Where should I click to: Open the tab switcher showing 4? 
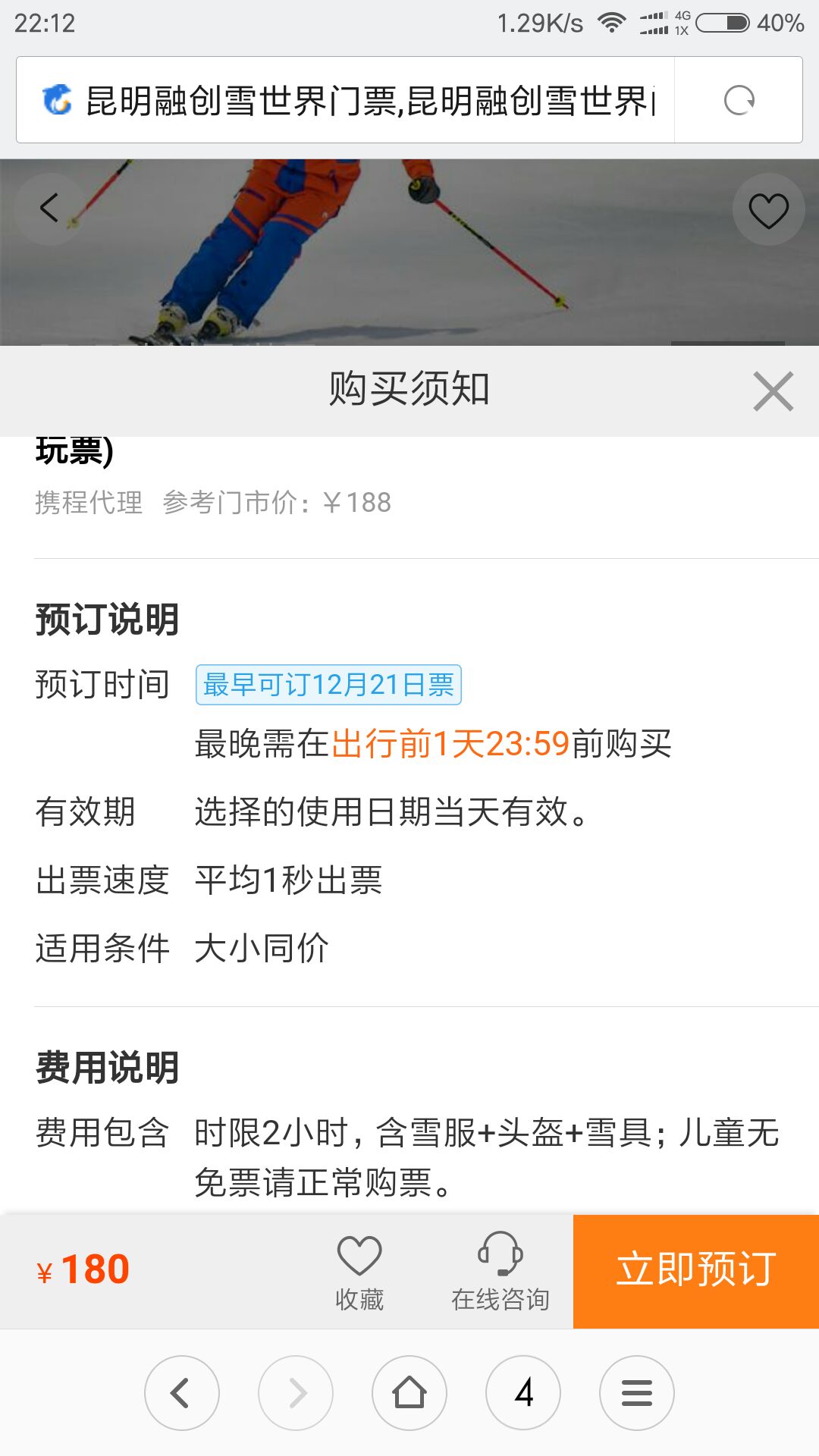[x=523, y=1393]
